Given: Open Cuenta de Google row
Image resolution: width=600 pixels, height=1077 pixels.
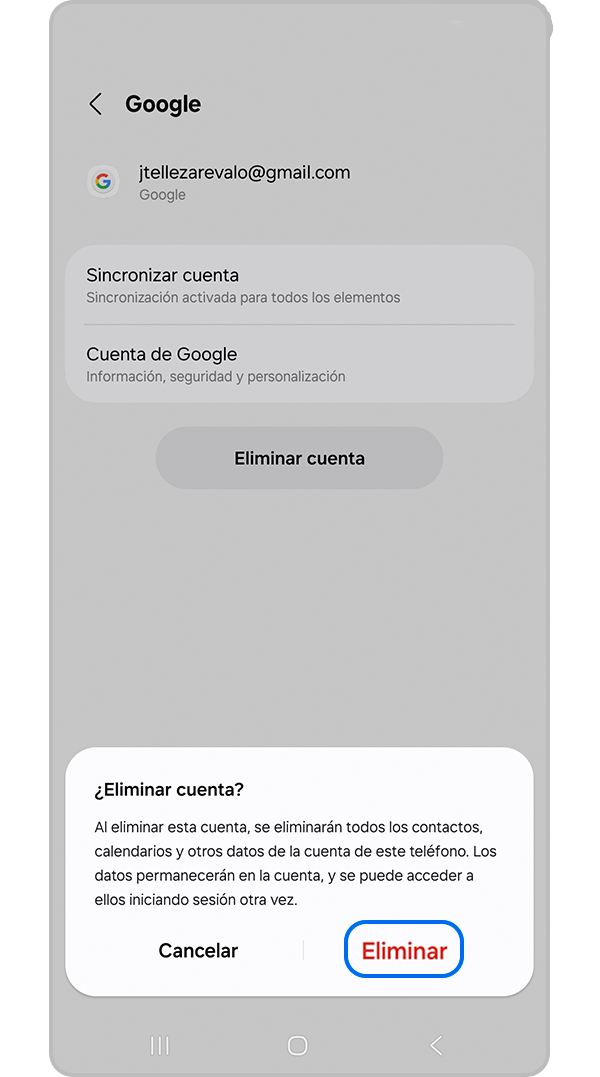Looking at the screenshot, I should click(x=299, y=364).
